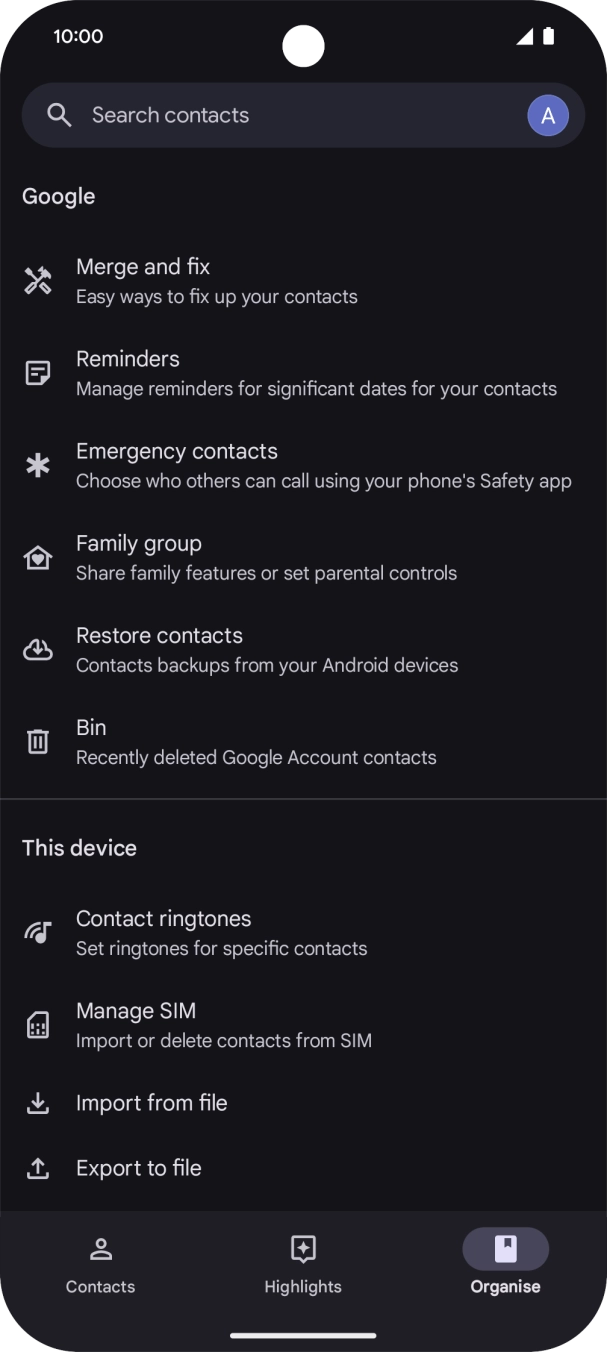Viewport: 607px width, 1352px height.
Task: Choose Manage SIM
Action: tap(303, 1024)
